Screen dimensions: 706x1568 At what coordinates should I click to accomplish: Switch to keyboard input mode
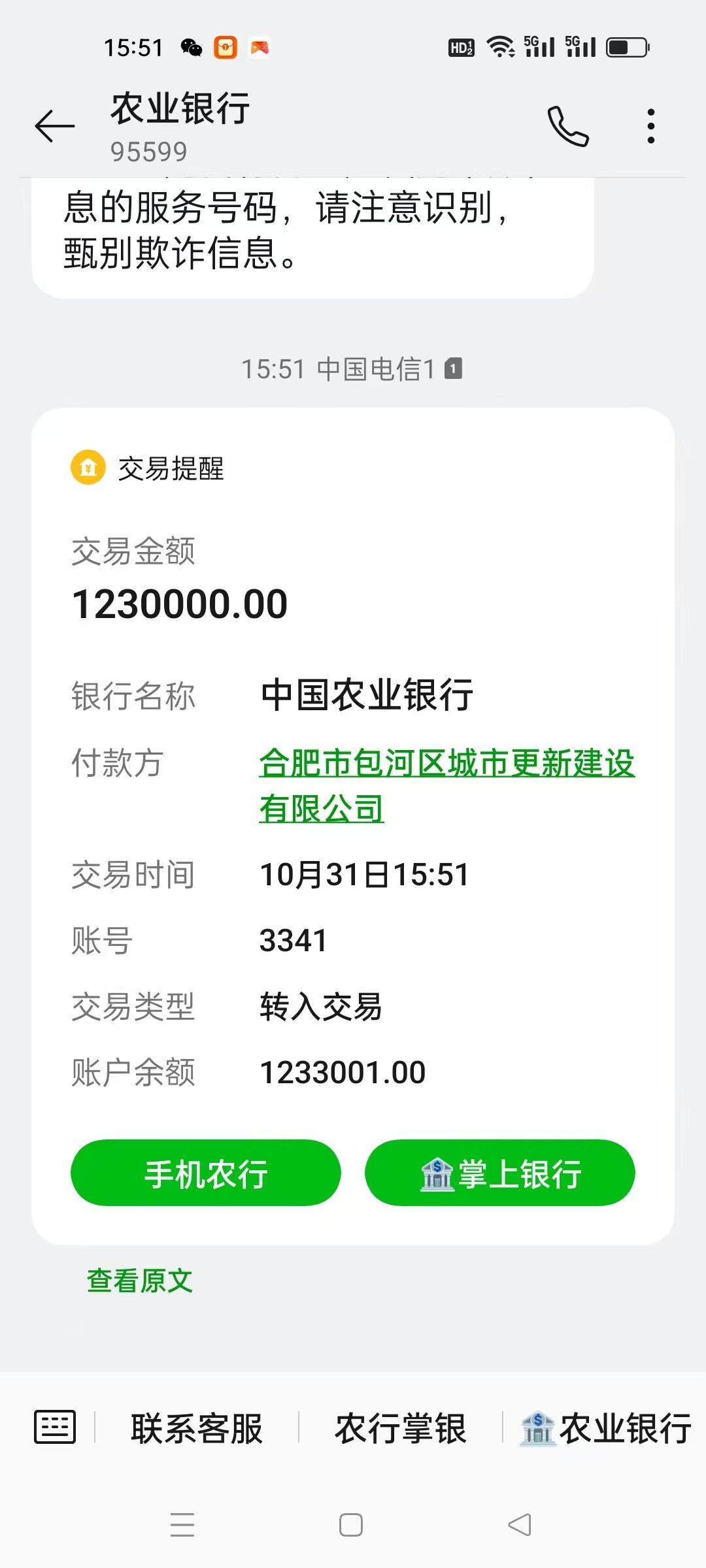tap(55, 1427)
